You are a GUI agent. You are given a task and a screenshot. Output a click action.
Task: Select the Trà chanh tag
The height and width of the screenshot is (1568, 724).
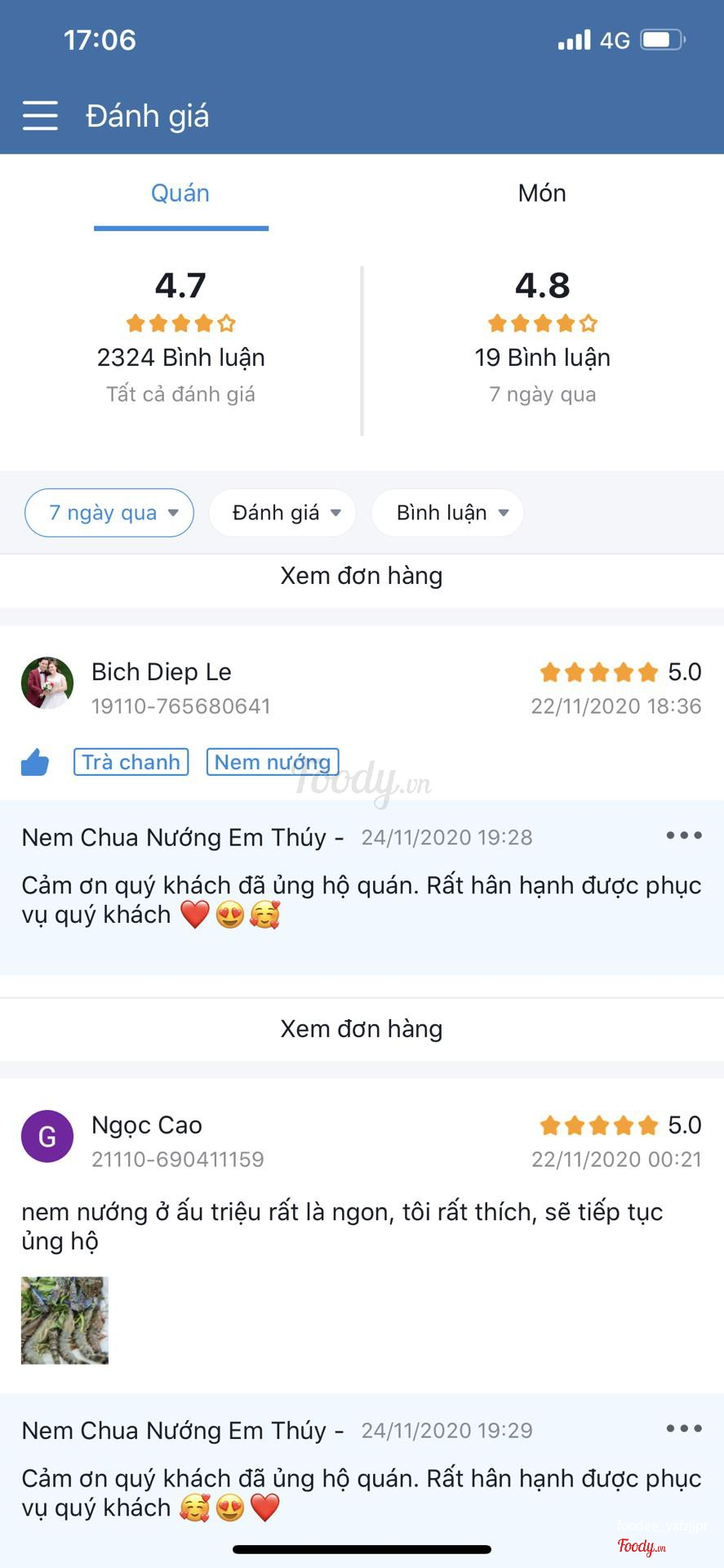click(131, 762)
